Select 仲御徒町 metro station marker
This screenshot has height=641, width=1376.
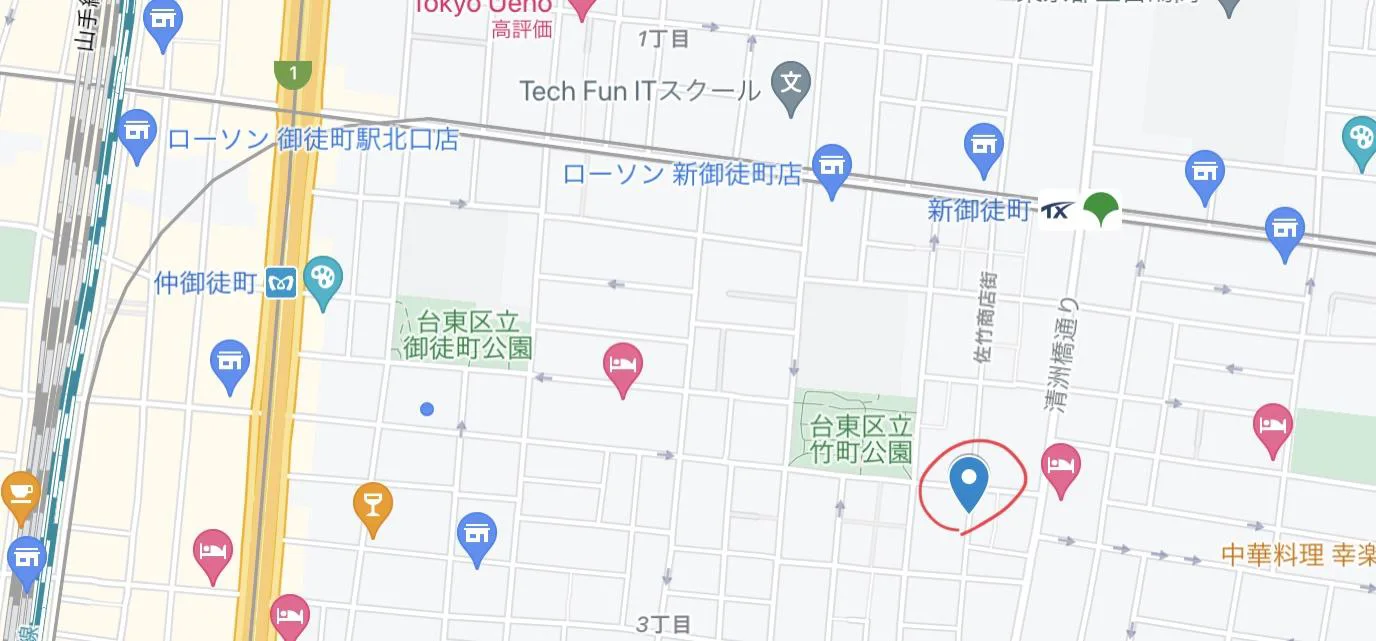[x=281, y=283]
